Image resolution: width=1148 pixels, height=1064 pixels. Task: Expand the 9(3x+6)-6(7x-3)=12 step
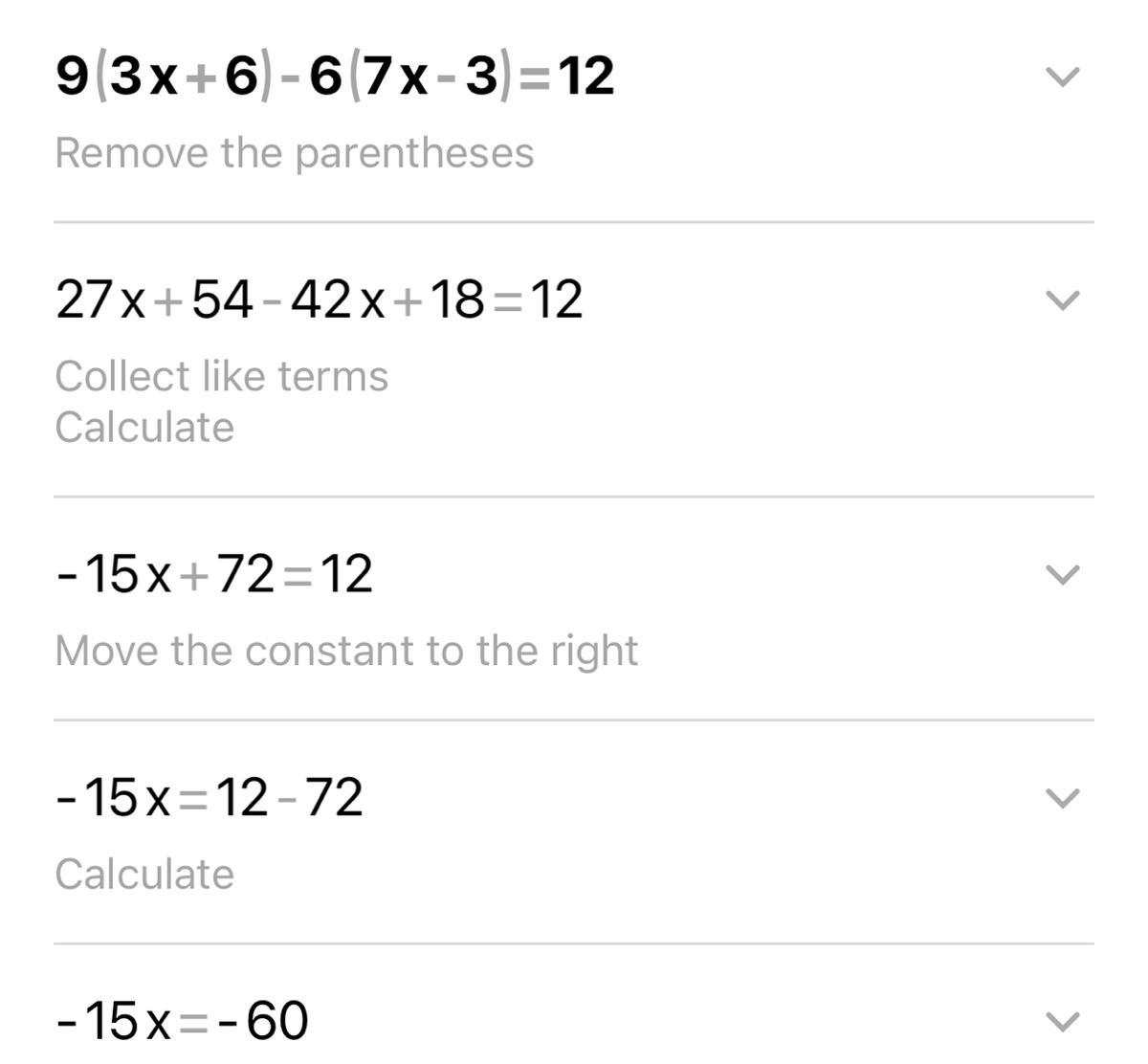(1063, 77)
